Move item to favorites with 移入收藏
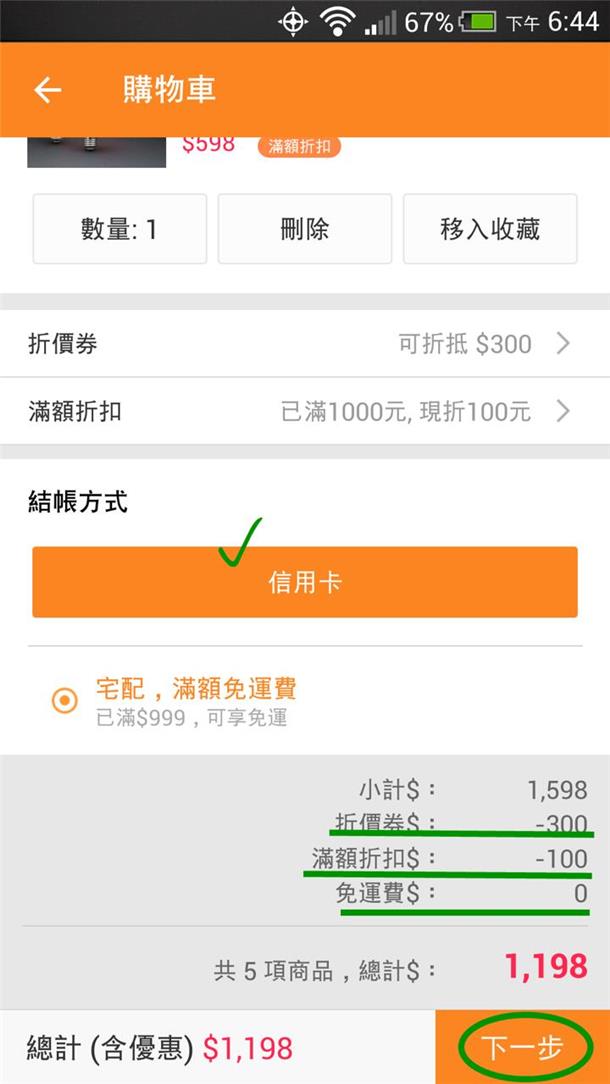The image size is (610, 1084). point(490,229)
